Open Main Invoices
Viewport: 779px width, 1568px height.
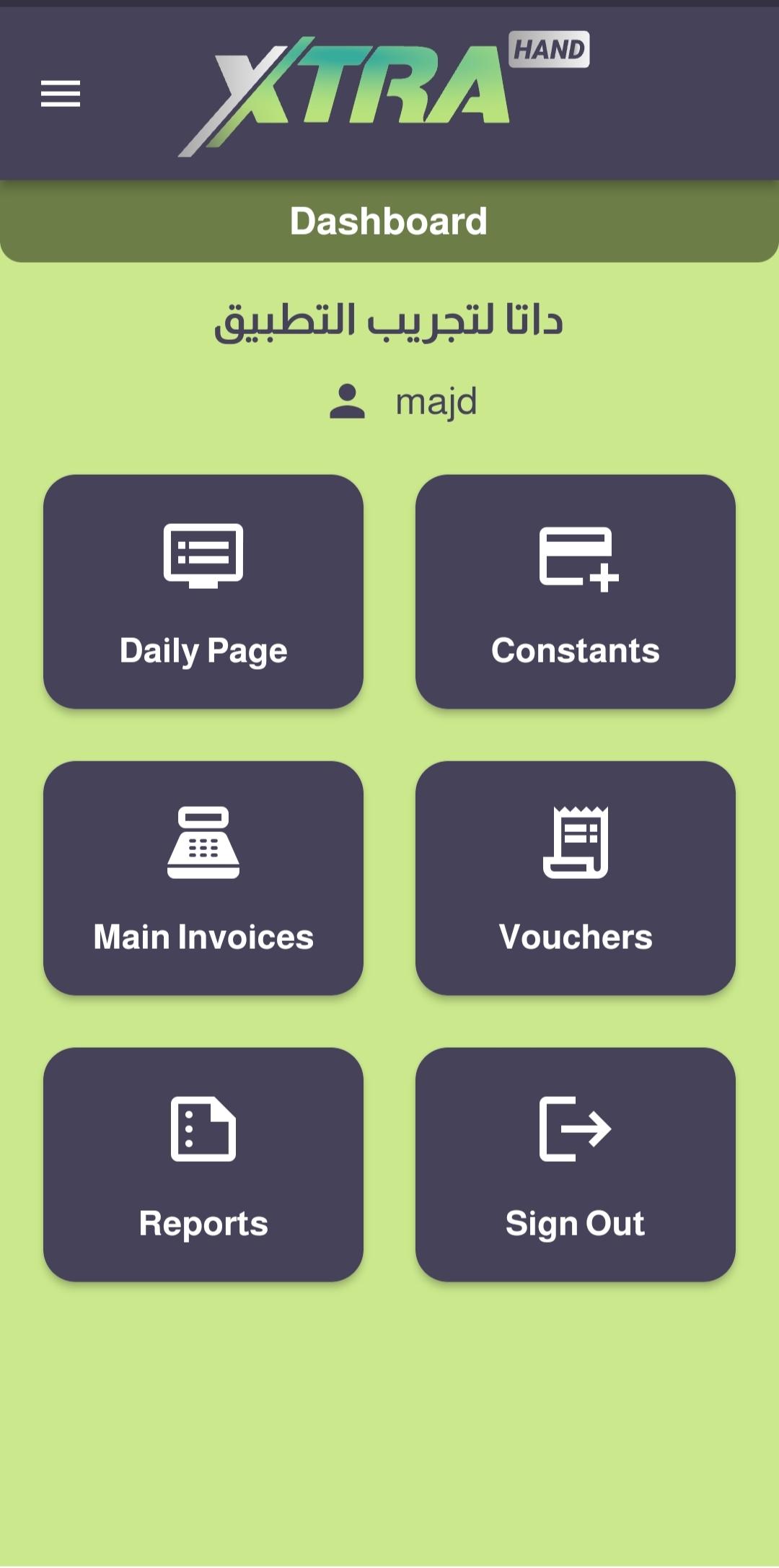pos(203,878)
